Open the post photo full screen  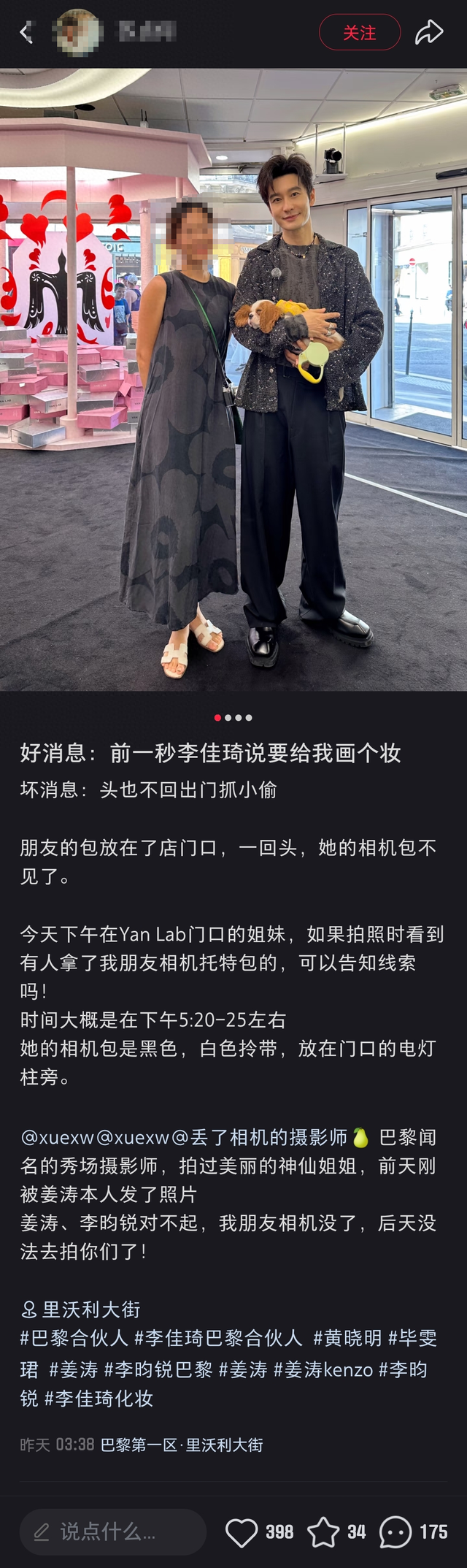pos(233,380)
